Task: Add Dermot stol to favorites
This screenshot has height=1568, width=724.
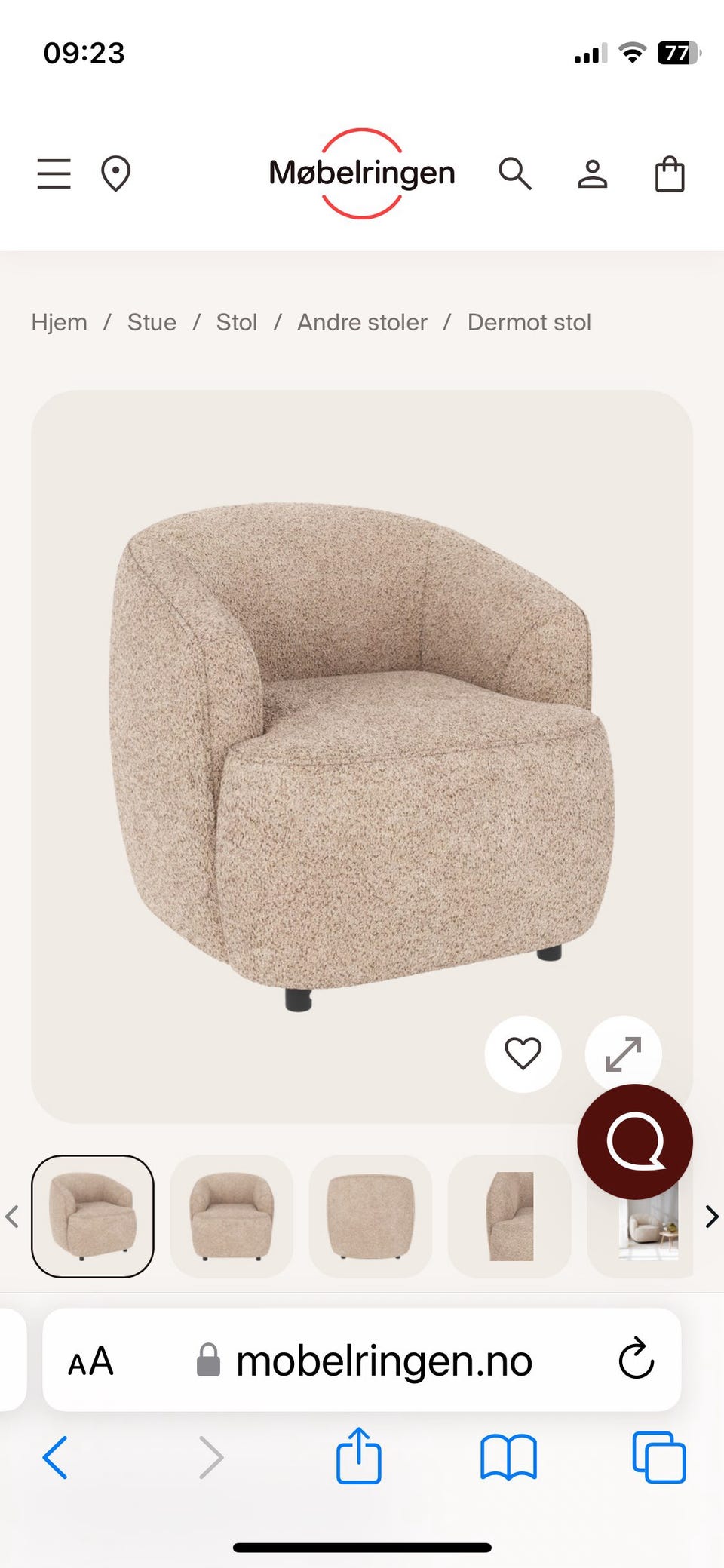Action: tap(523, 1054)
